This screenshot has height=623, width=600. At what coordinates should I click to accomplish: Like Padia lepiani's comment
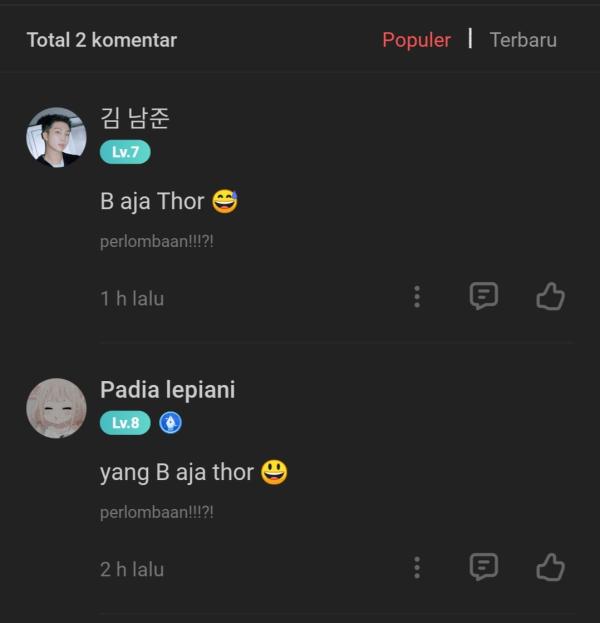click(x=550, y=567)
